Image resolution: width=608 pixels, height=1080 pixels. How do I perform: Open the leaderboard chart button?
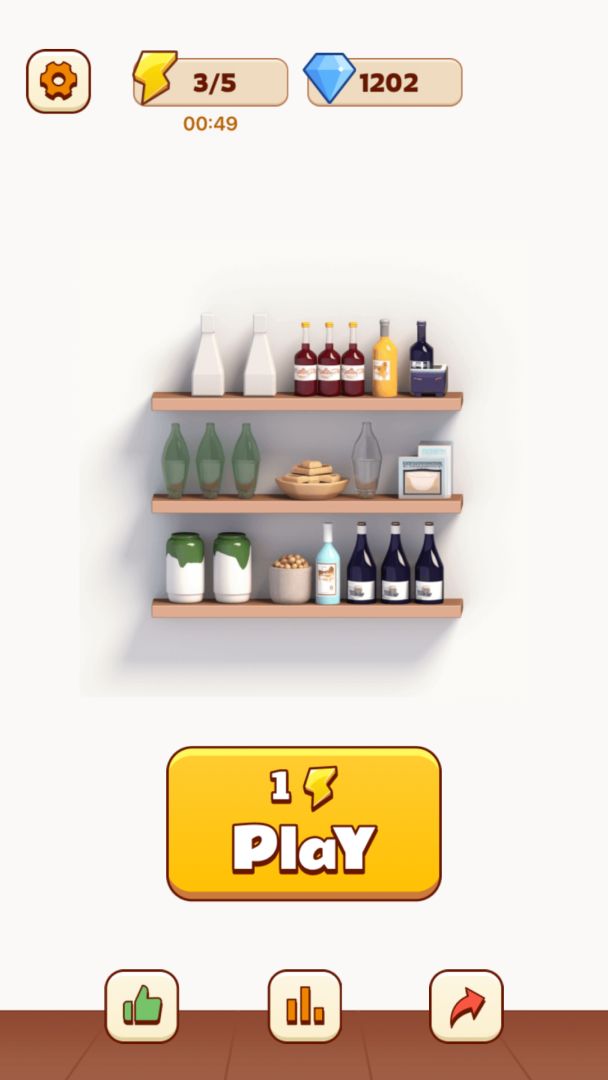305,1006
